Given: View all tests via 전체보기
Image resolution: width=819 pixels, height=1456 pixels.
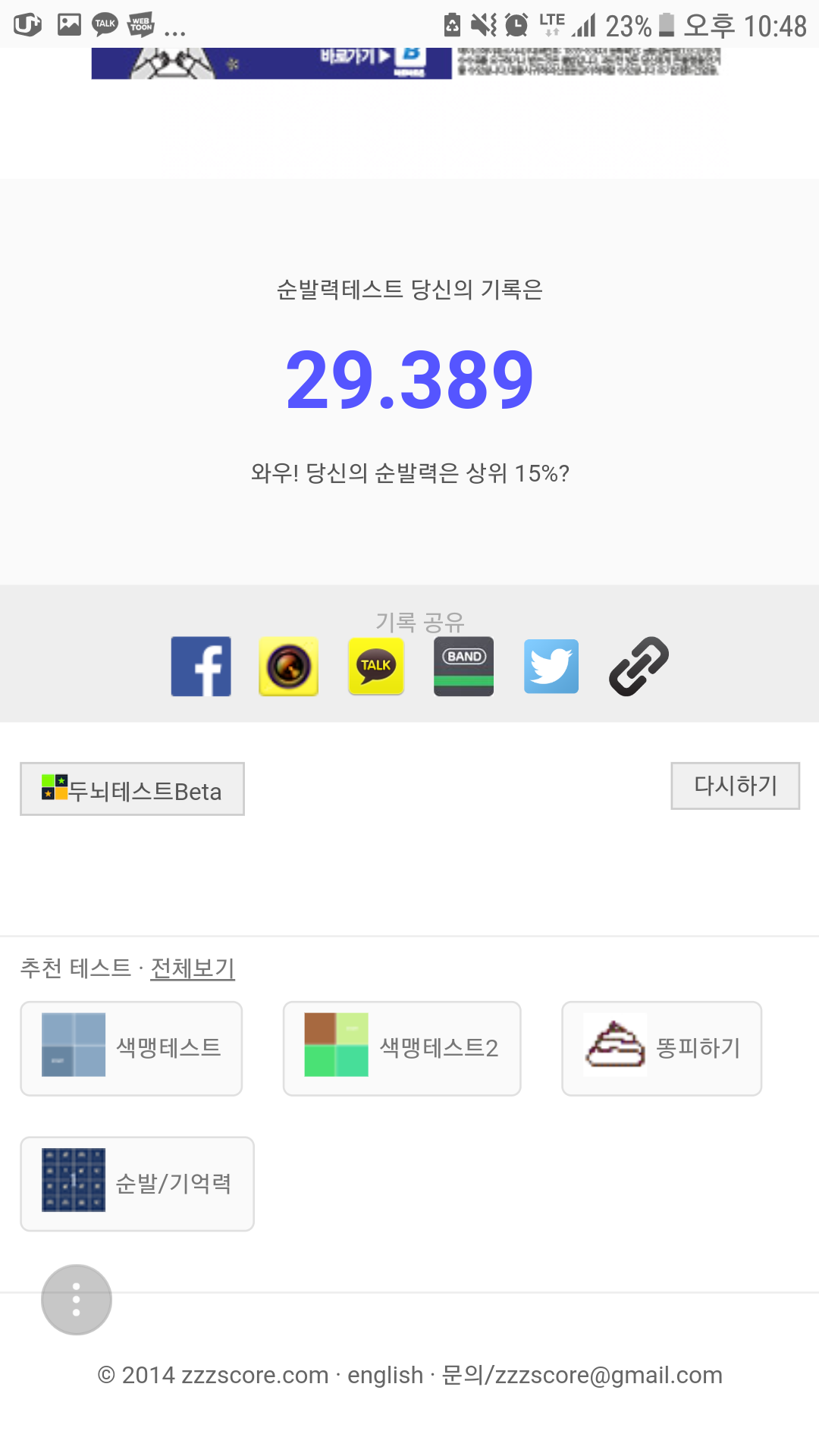Looking at the screenshot, I should click(x=193, y=968).
